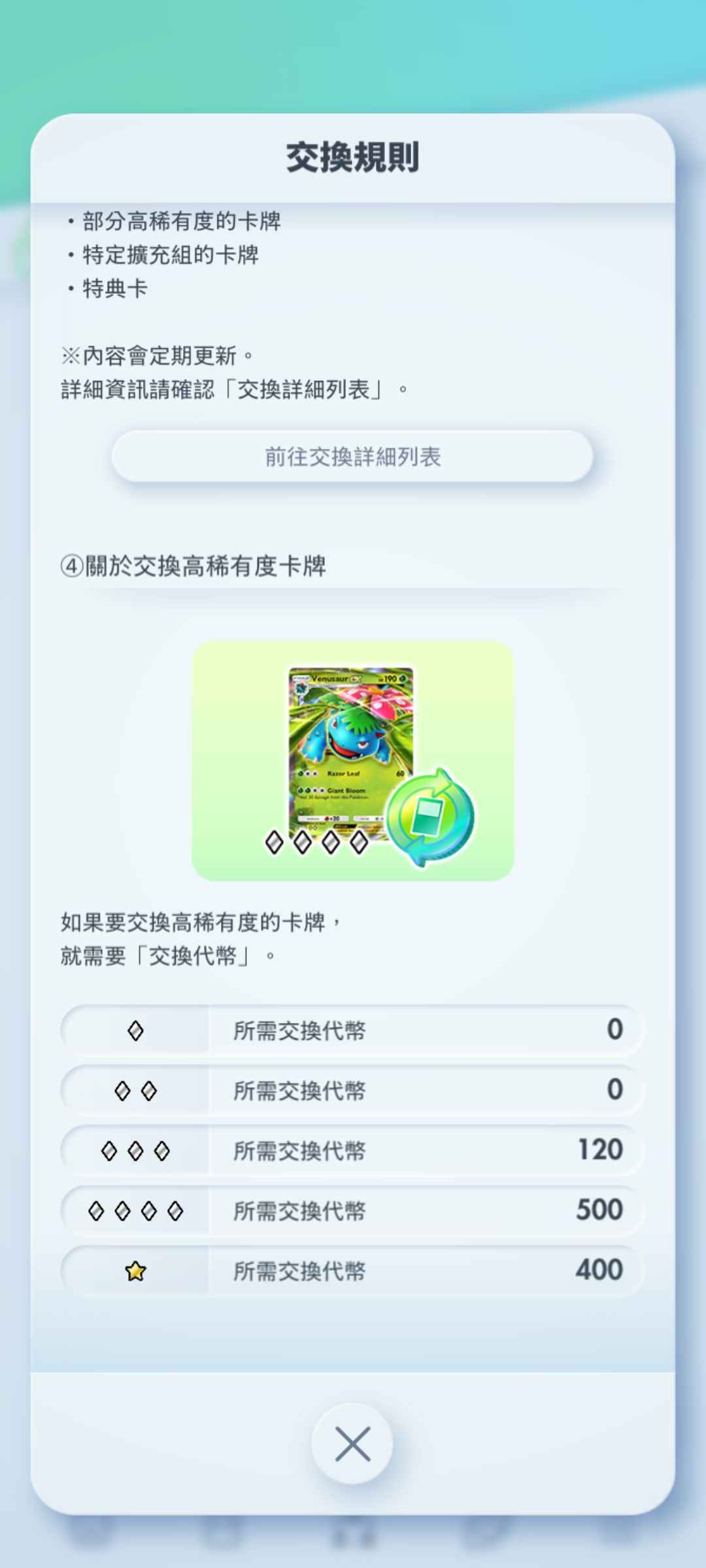Open the 前往交換詳細列表 button
This screenshot has width=706, height=1568.
tap(352, 457)
